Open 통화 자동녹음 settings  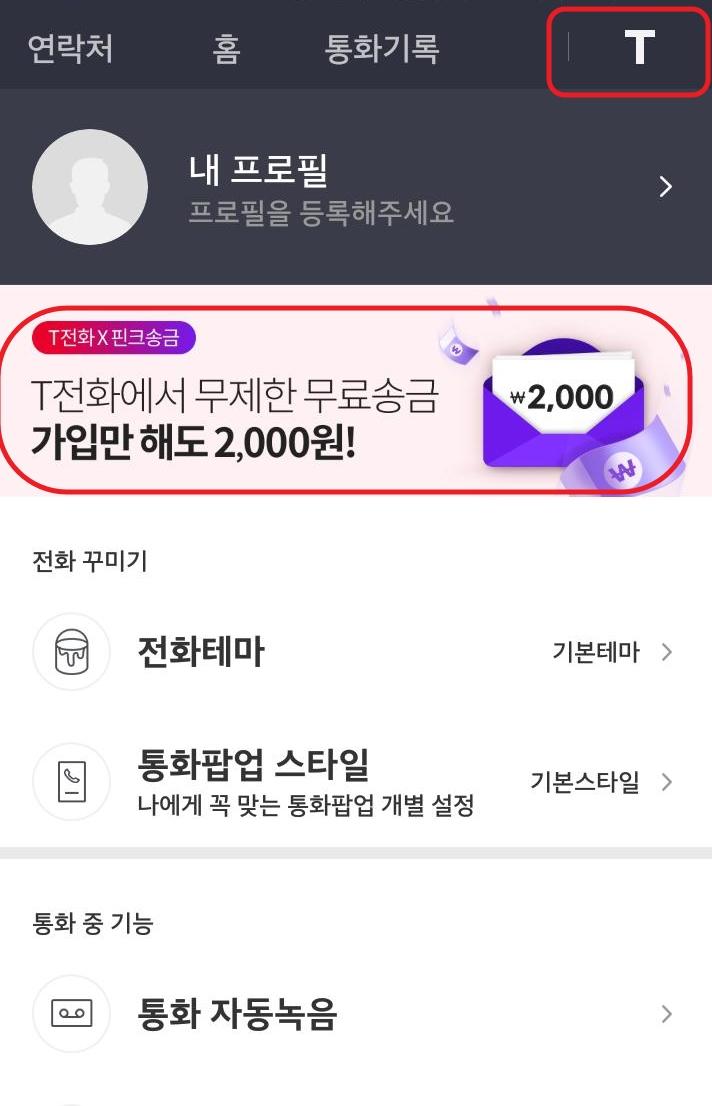[x=355, y=1014]
